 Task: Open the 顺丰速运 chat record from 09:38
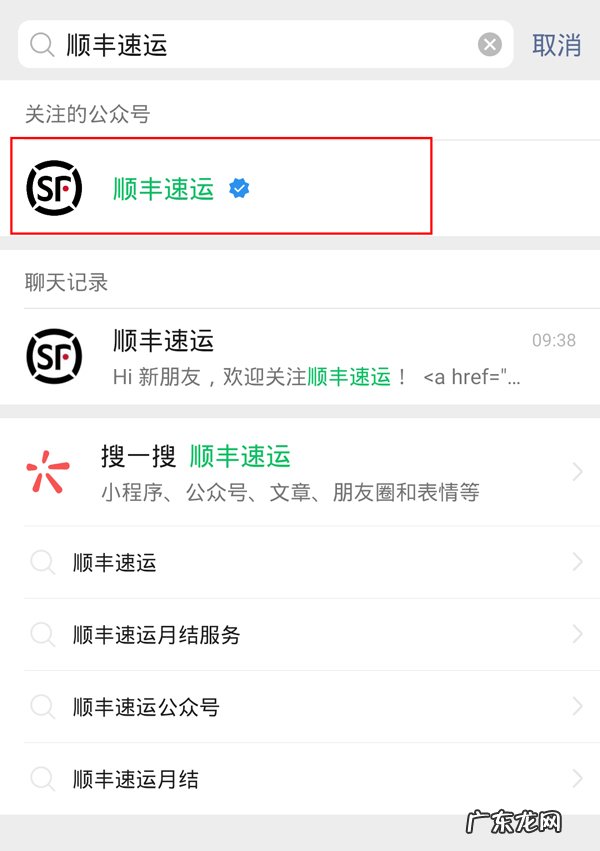click(300, 357)
